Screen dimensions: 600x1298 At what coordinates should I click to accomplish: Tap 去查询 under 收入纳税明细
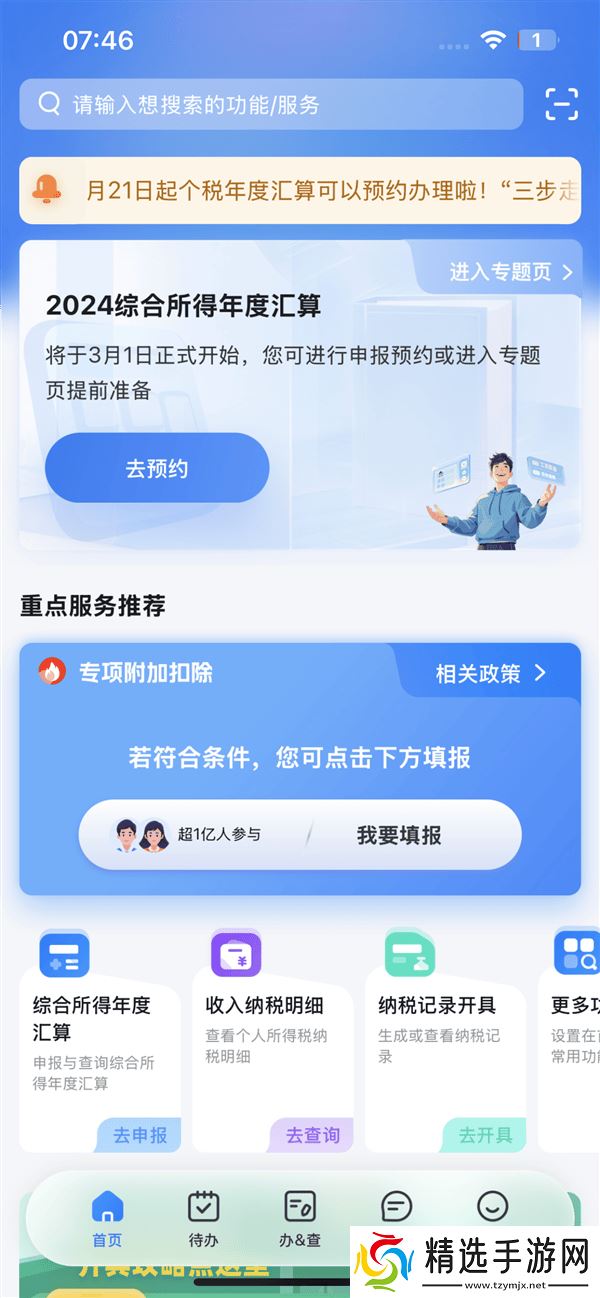pyautogui.click(x=312, y=1135)
